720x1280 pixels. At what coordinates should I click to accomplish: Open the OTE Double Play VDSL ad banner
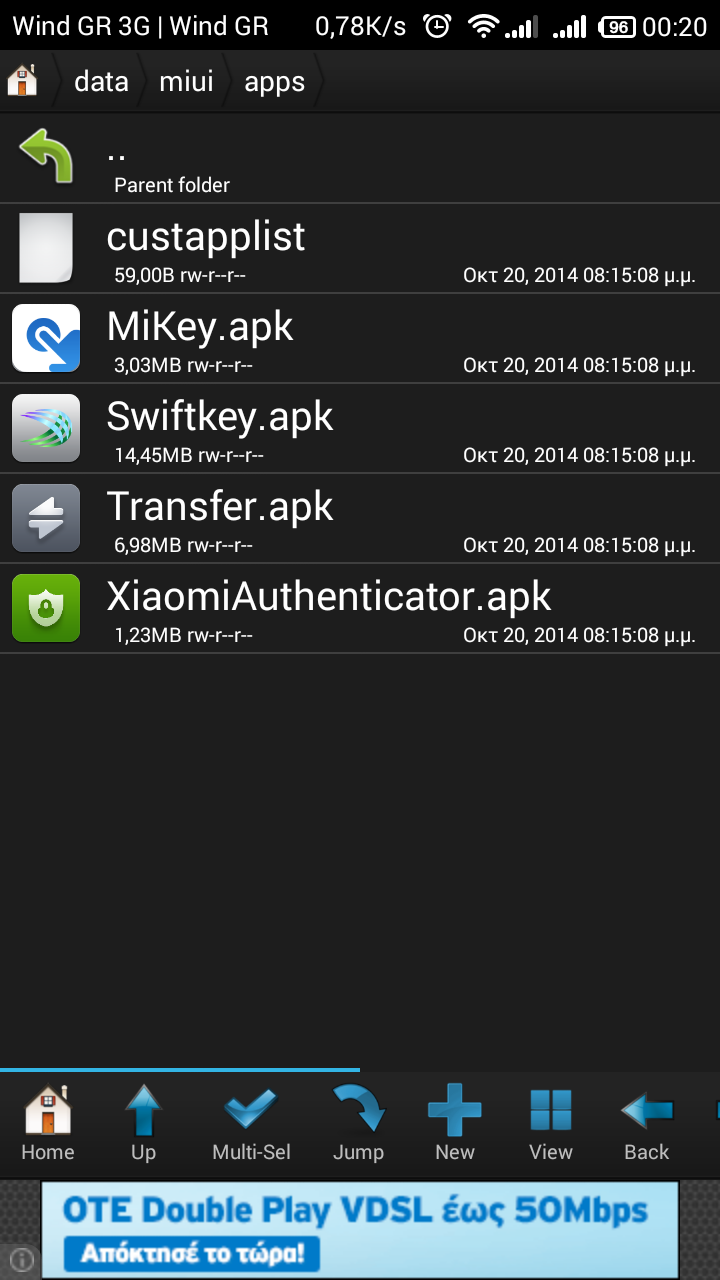[360, 1228]
